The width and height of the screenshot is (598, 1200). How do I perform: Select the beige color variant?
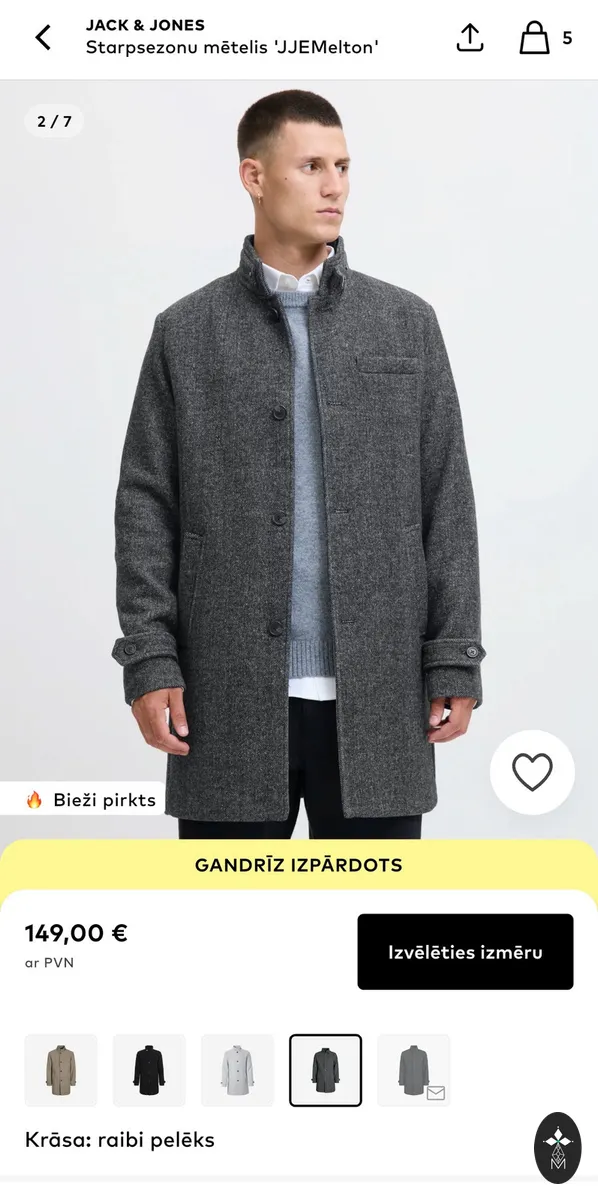tap(61, 1070)
